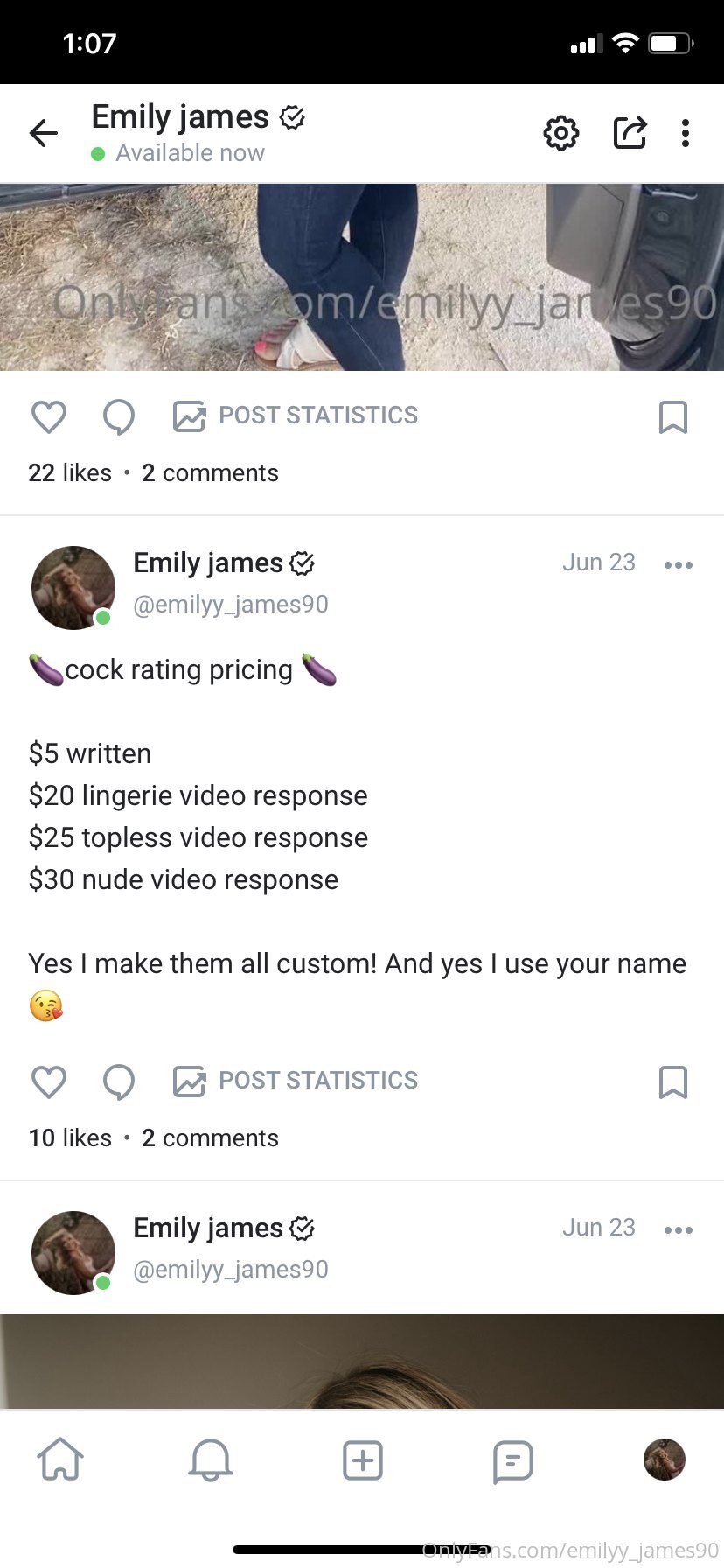This screenshot has height=1568, width=724.
Task: Open options for the cock rating pricing post
Action: click(x=679, y=565)
